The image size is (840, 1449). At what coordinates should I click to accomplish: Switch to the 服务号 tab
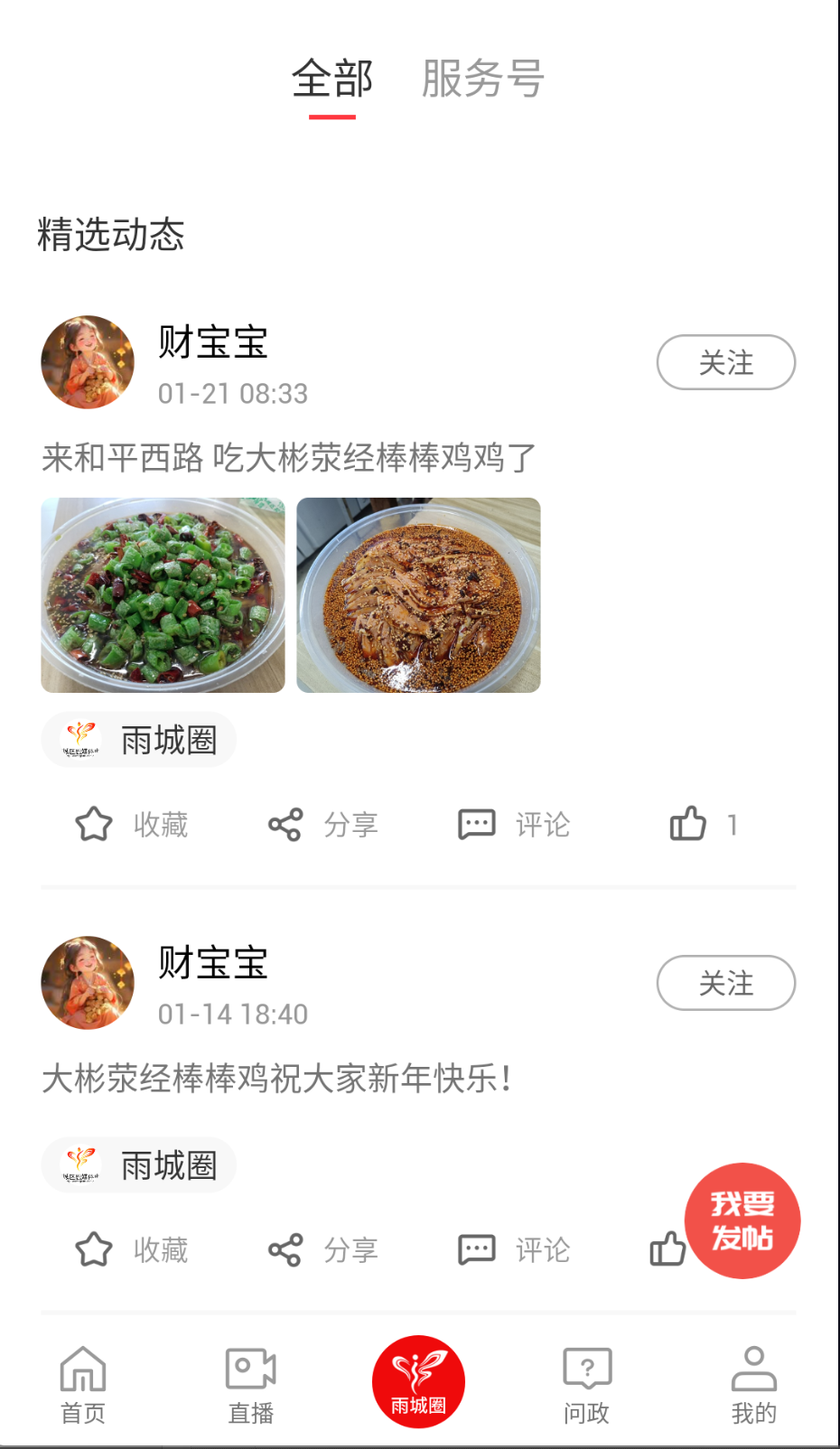click(x=481, y=80)
